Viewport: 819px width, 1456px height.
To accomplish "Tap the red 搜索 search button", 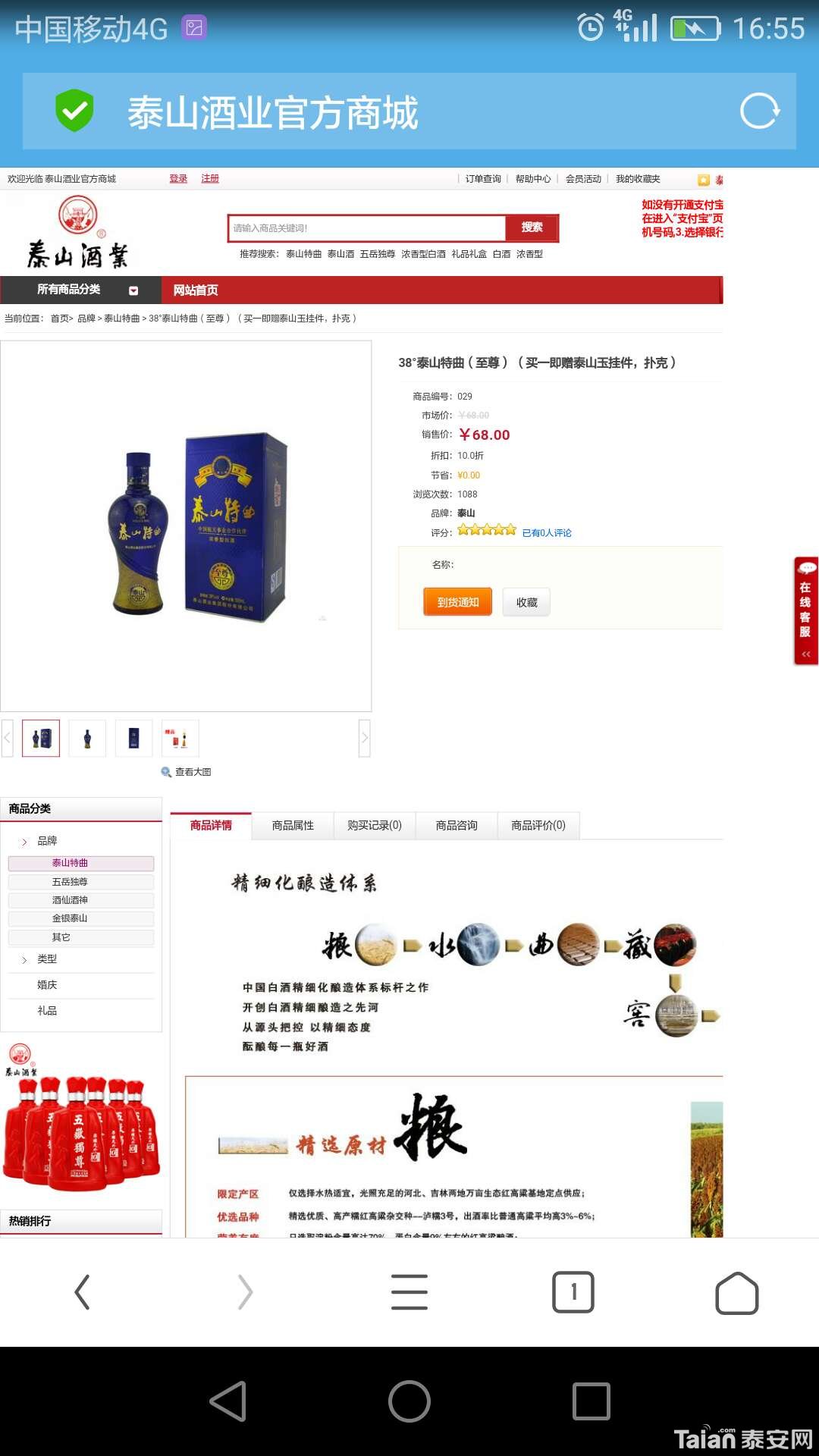I will click(x=532, y=227).
